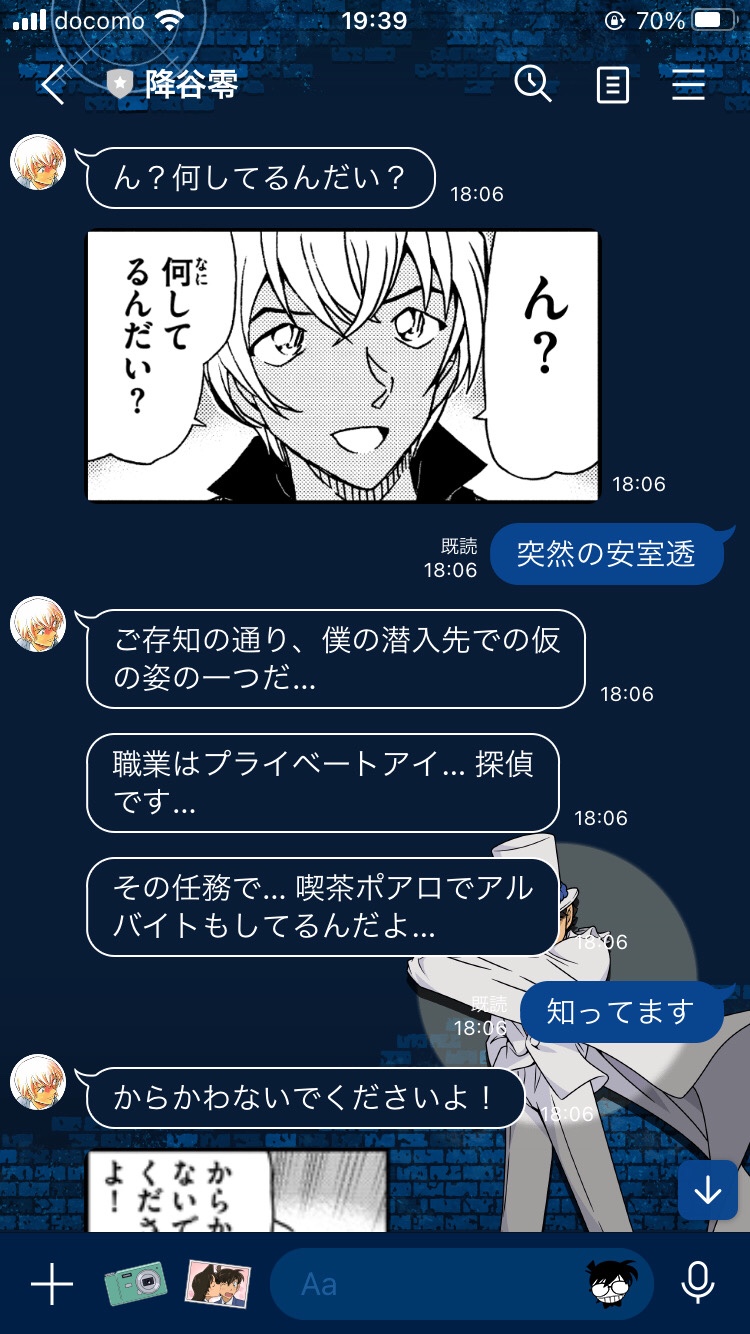Go back from the 降谷零 chat

(x=53, y=86)
